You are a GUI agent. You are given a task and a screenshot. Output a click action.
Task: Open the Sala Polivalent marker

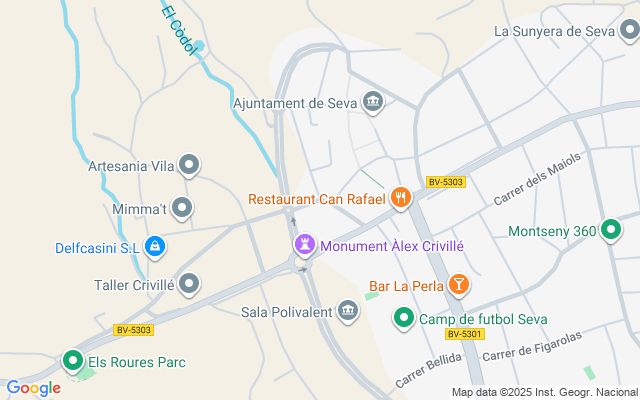pos(347,311)
